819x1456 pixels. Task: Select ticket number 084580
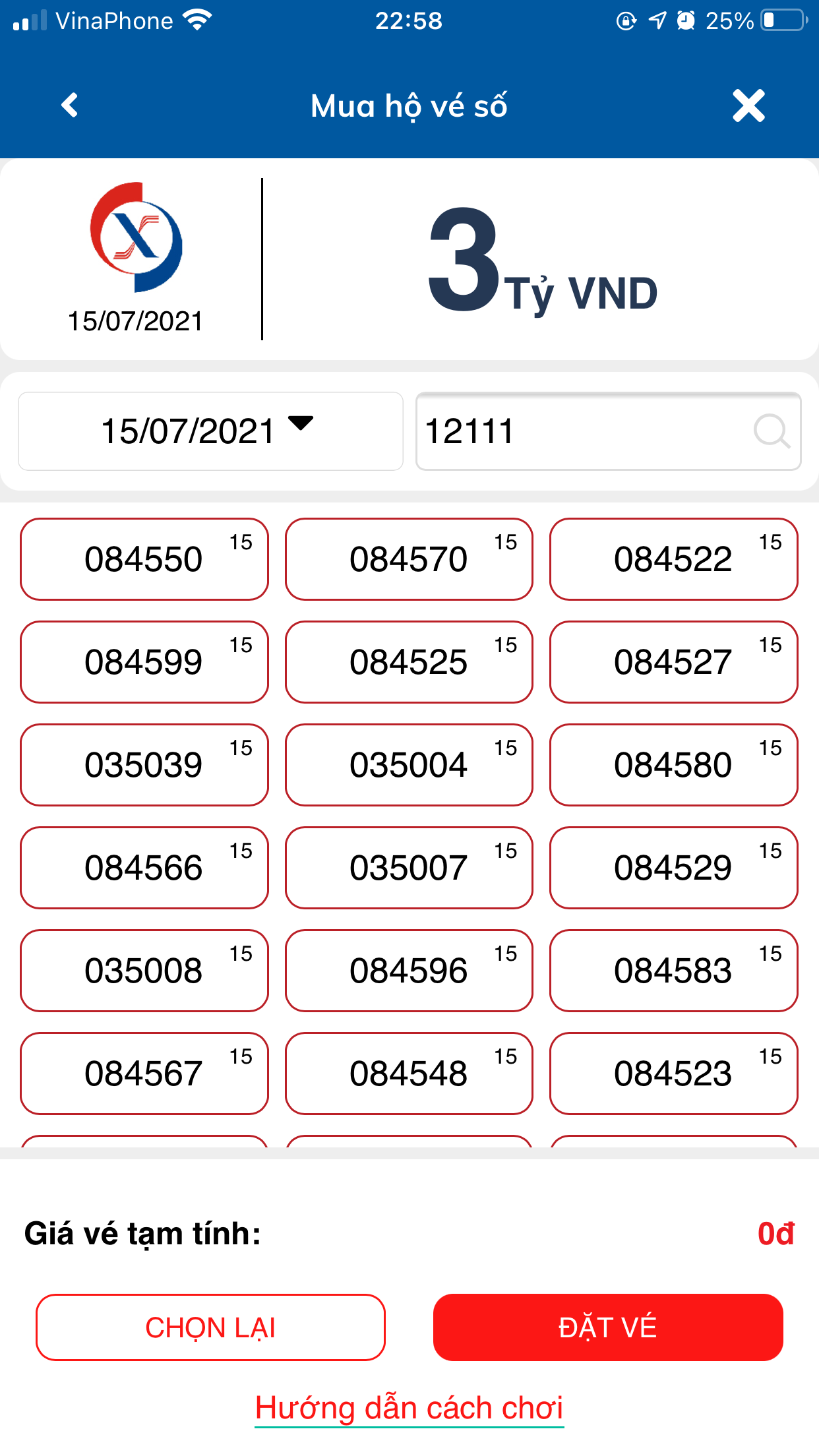click(x=673, y=765)
